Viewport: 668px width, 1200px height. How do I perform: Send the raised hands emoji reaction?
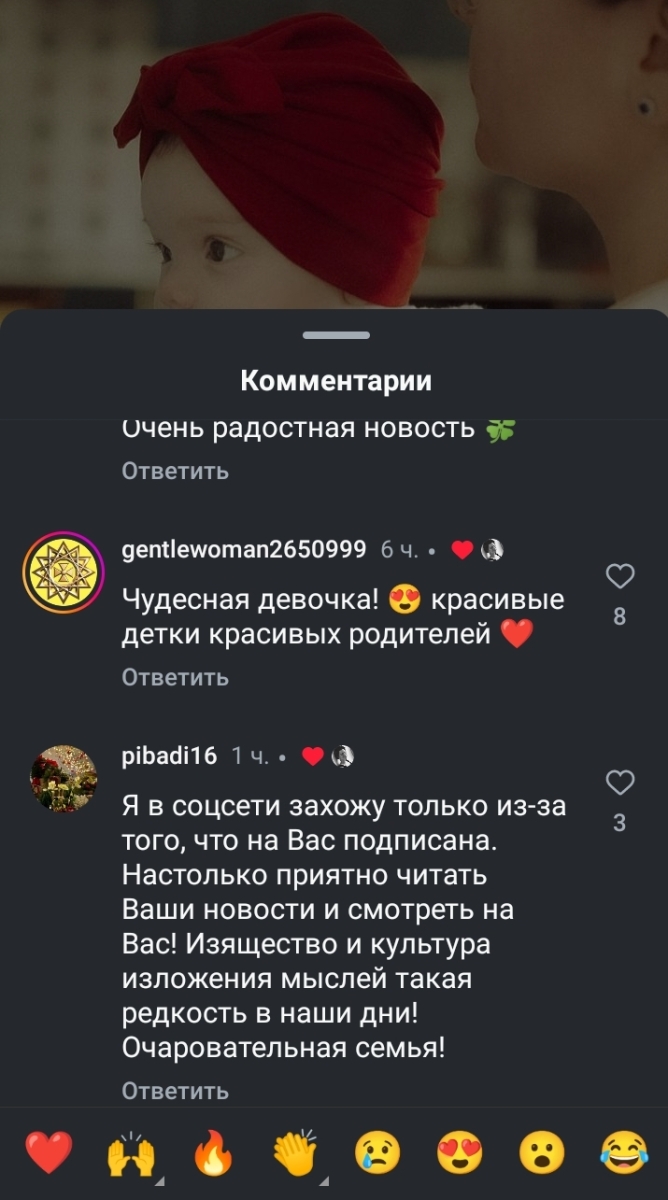point(131,1156)
